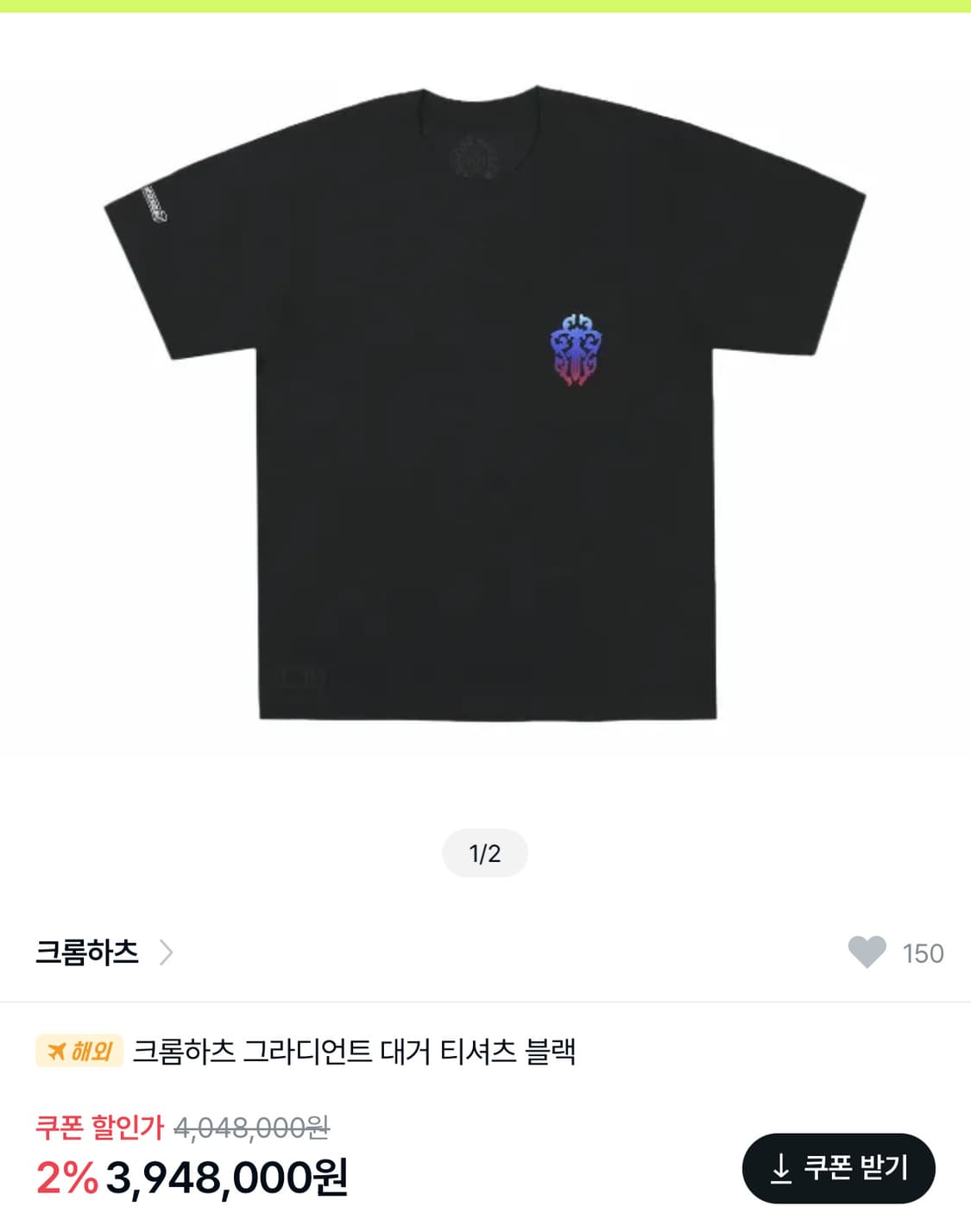The width and height of the screenshot is (971, 1232).
Task: Open the black t-shirt product photo
Action: pyautogui.click(x=485, y=405)
